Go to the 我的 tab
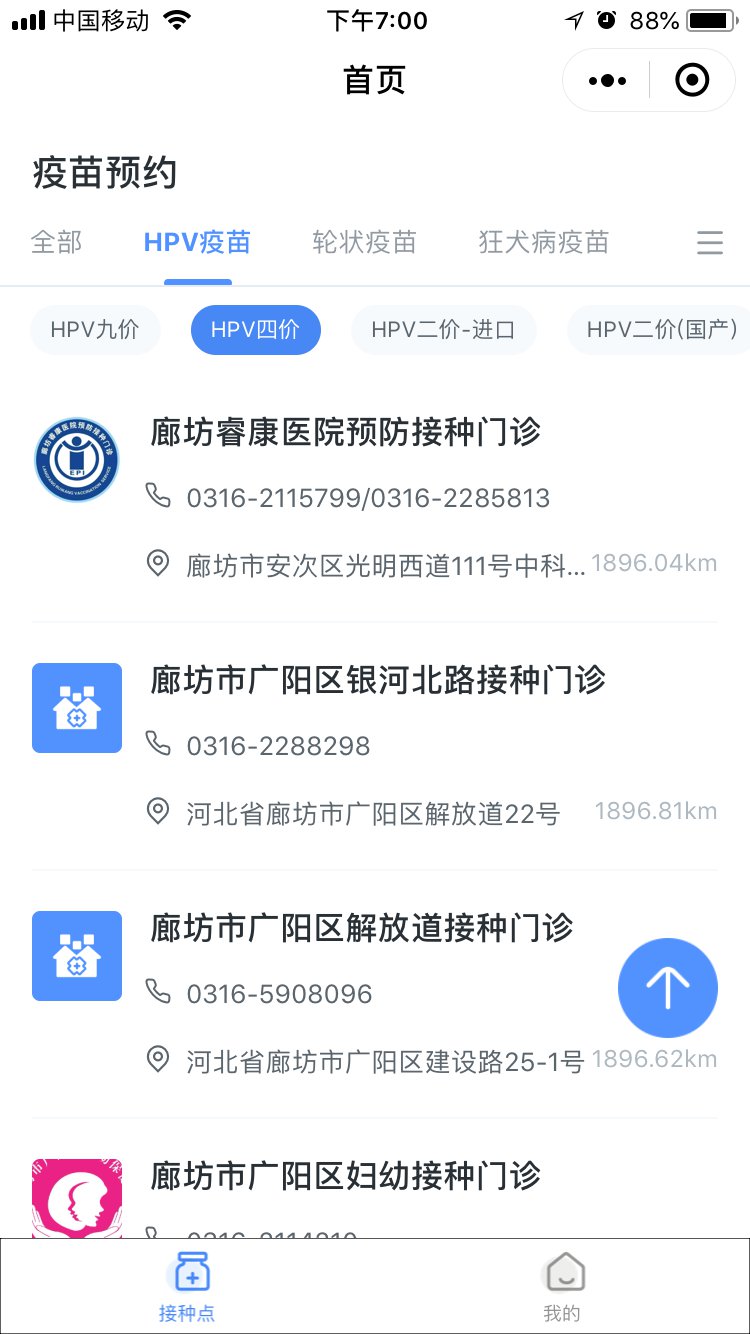Image resolution: width=750 pixels, height=1334 pixels. pyautogui.click(x=562, y=1286)
